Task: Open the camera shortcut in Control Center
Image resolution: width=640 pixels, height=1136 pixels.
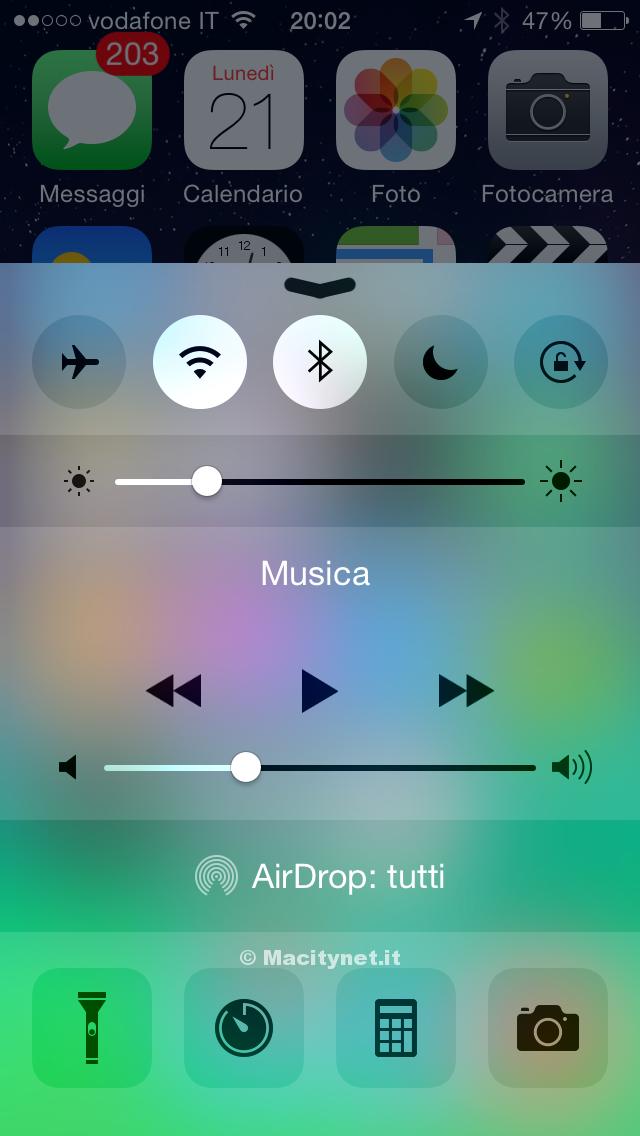Action: pos(548,1027)
